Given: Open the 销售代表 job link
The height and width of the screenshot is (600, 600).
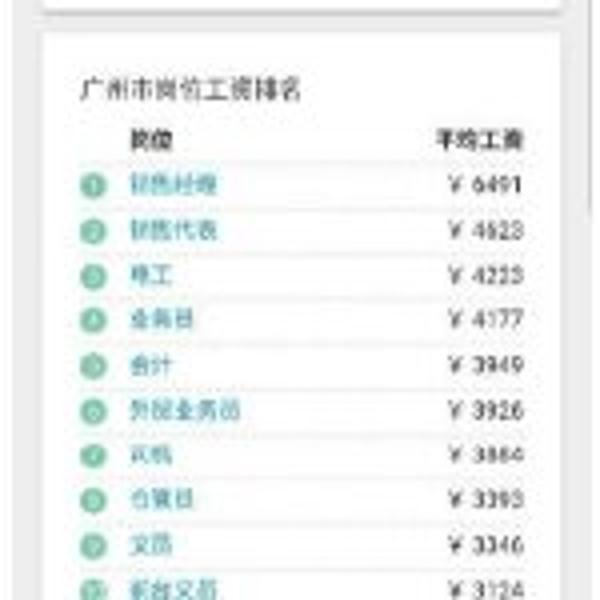Looking at the screenshot, I should 172,230.
